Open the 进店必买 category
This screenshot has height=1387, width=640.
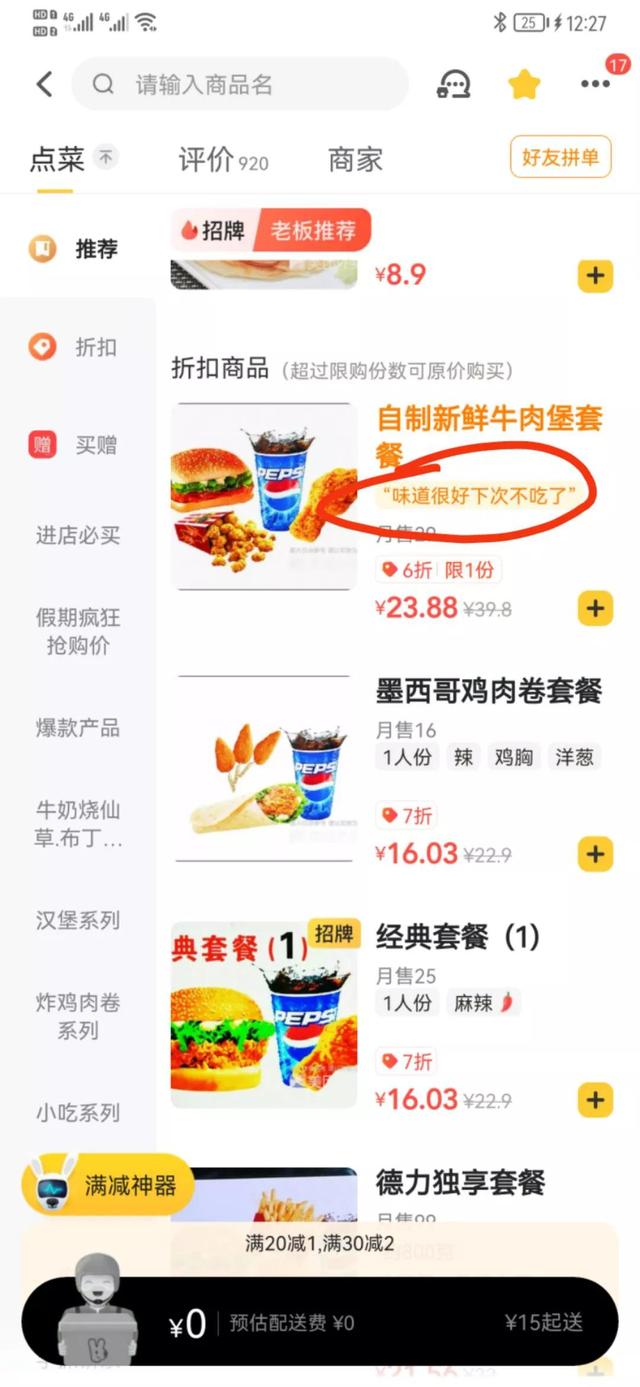click(x=78, y=536)
